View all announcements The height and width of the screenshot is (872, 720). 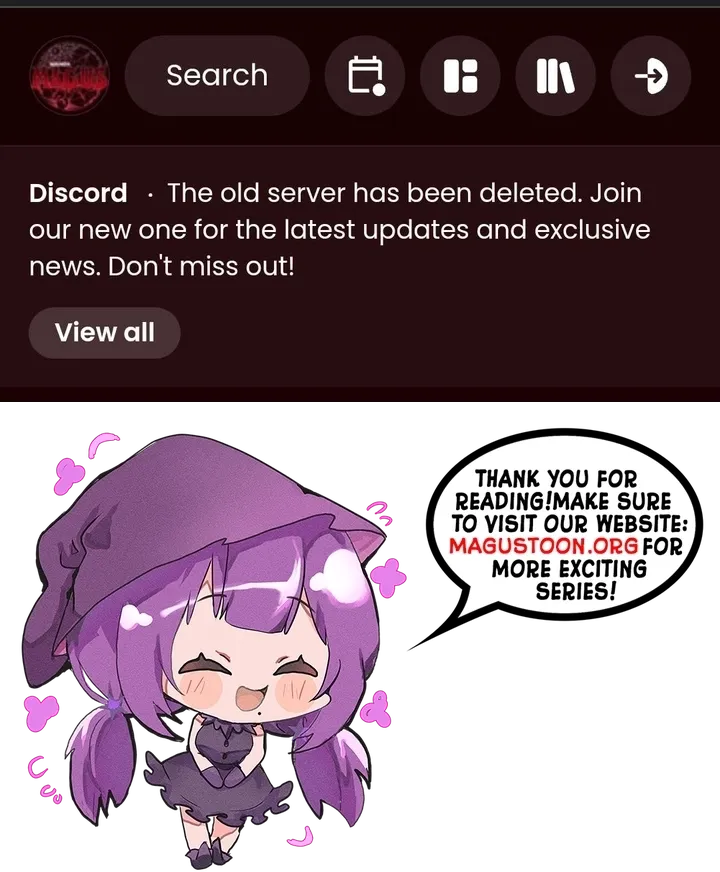click(x=105, y=333)
